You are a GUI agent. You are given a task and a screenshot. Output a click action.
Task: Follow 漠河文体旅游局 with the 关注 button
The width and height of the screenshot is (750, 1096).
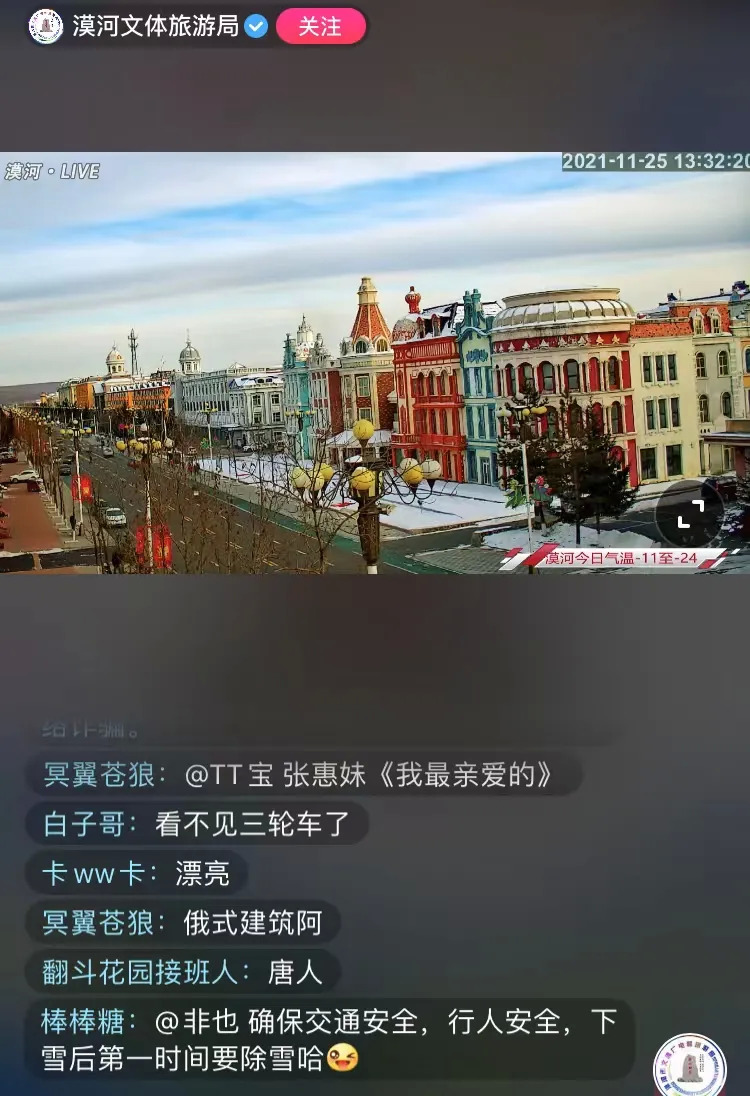coord(320,27)
